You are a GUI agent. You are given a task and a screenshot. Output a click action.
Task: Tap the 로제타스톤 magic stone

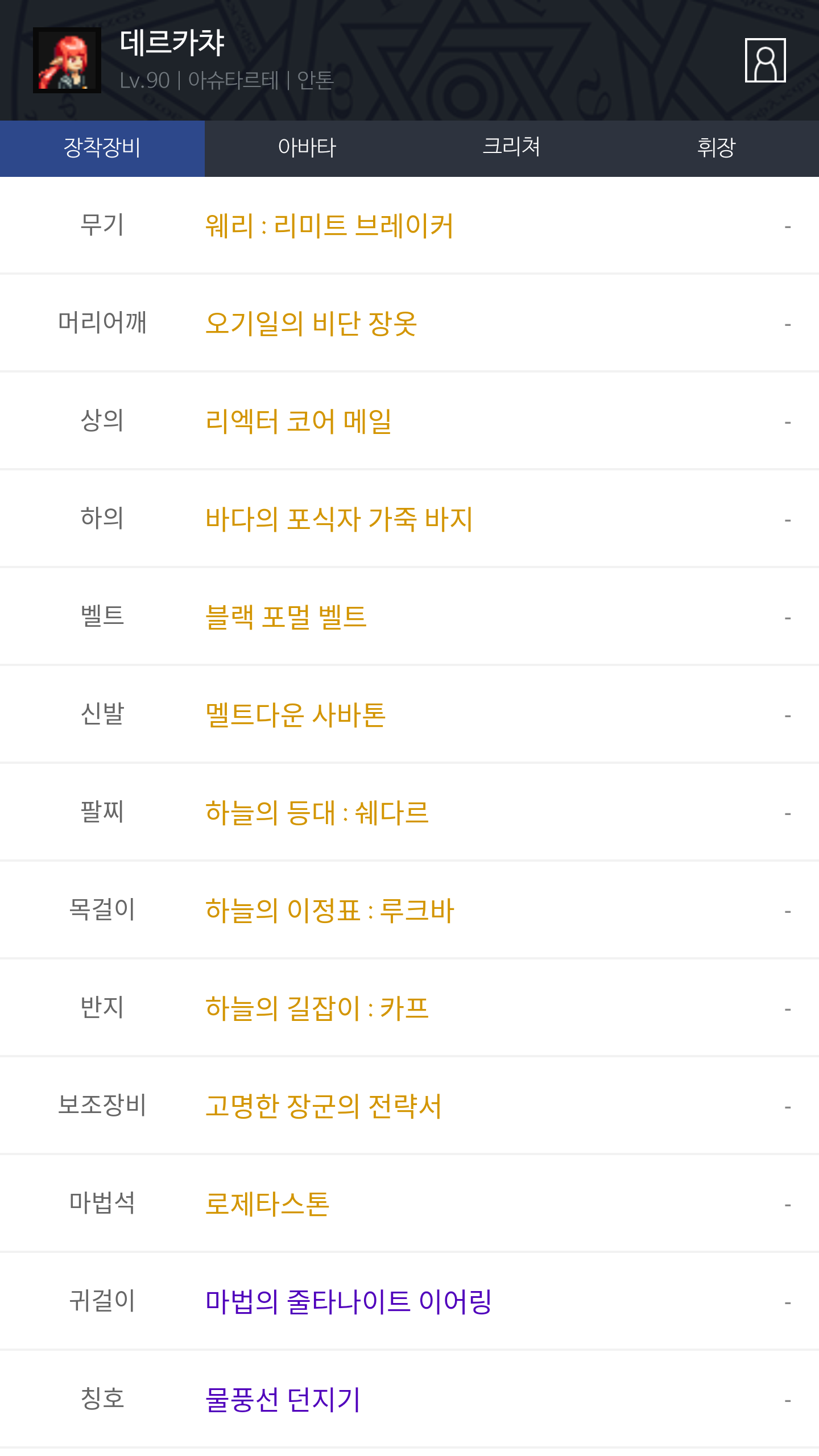[267, 1204]
